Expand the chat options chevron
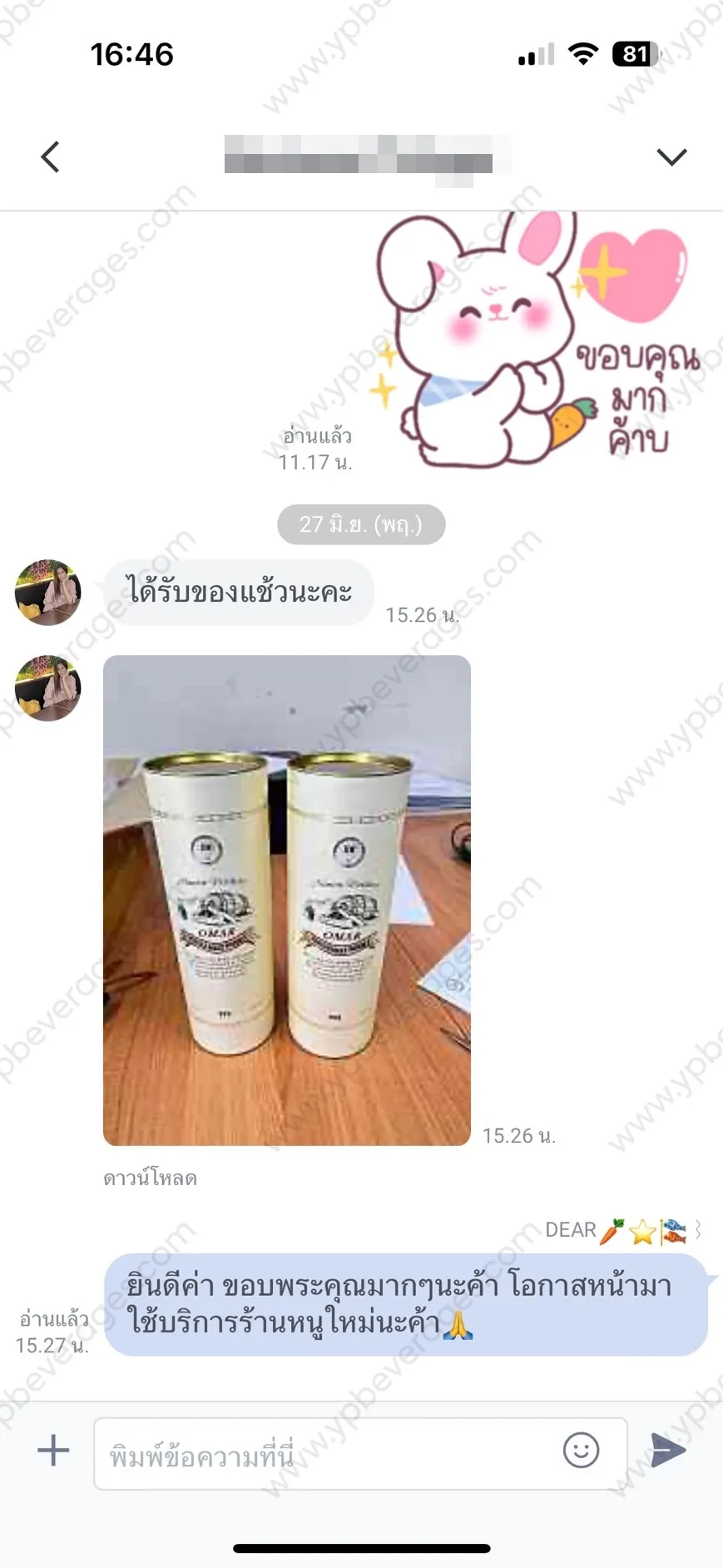 tap(671, 156)
